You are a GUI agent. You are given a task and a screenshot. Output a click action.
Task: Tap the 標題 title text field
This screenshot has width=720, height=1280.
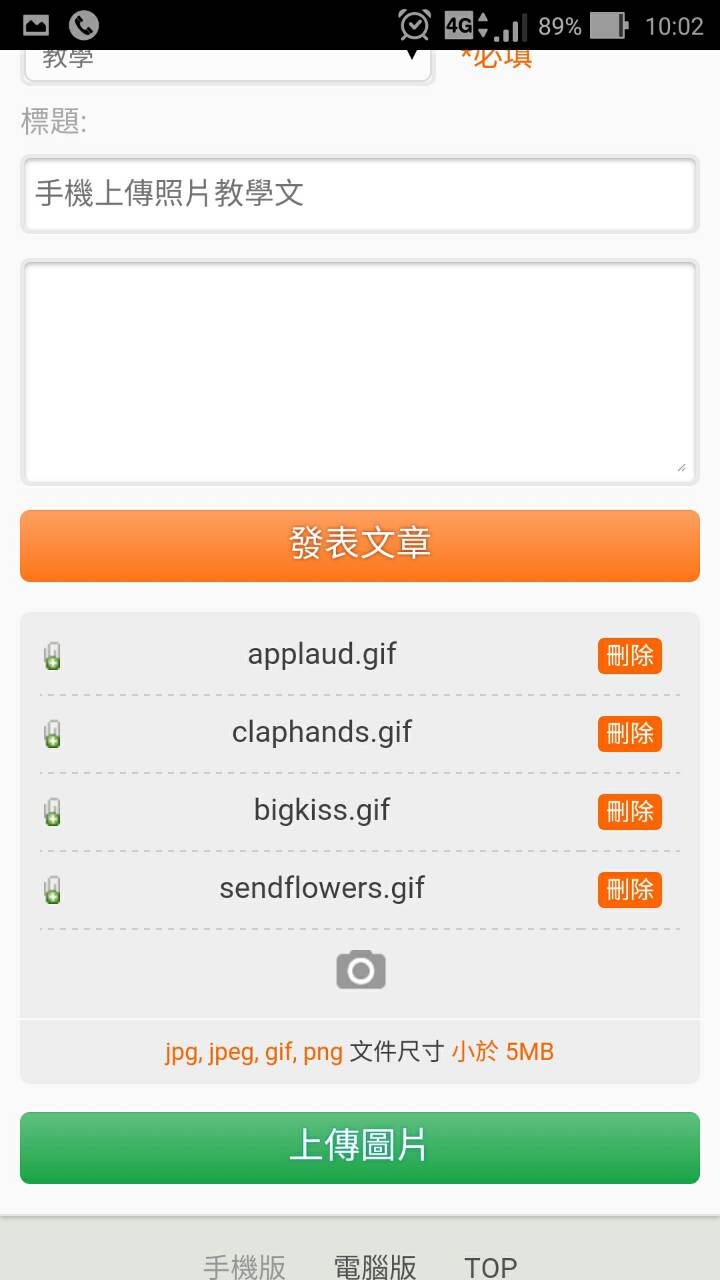[x=360, y=193]
